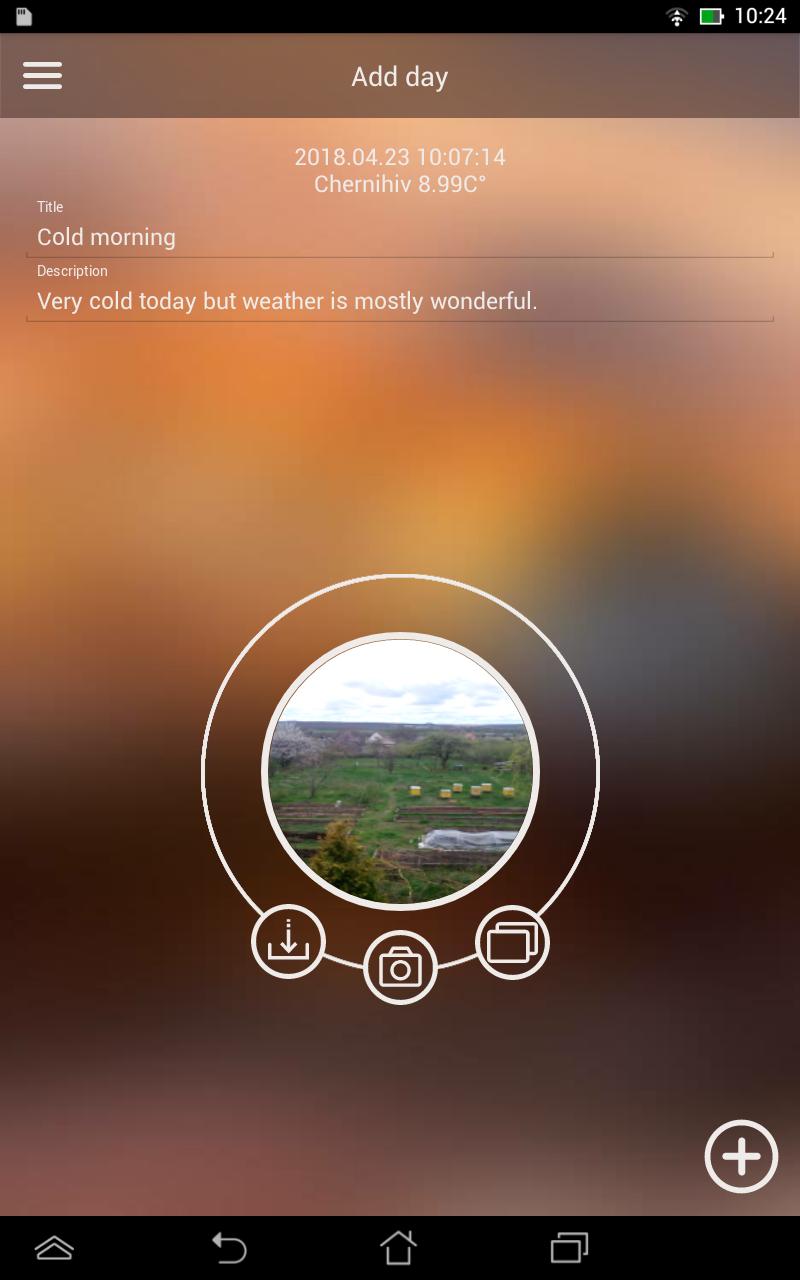This screenshot has height=1280, width=800.
Task: Select the Chernihiv temperature text
Action: coord(399,184)
